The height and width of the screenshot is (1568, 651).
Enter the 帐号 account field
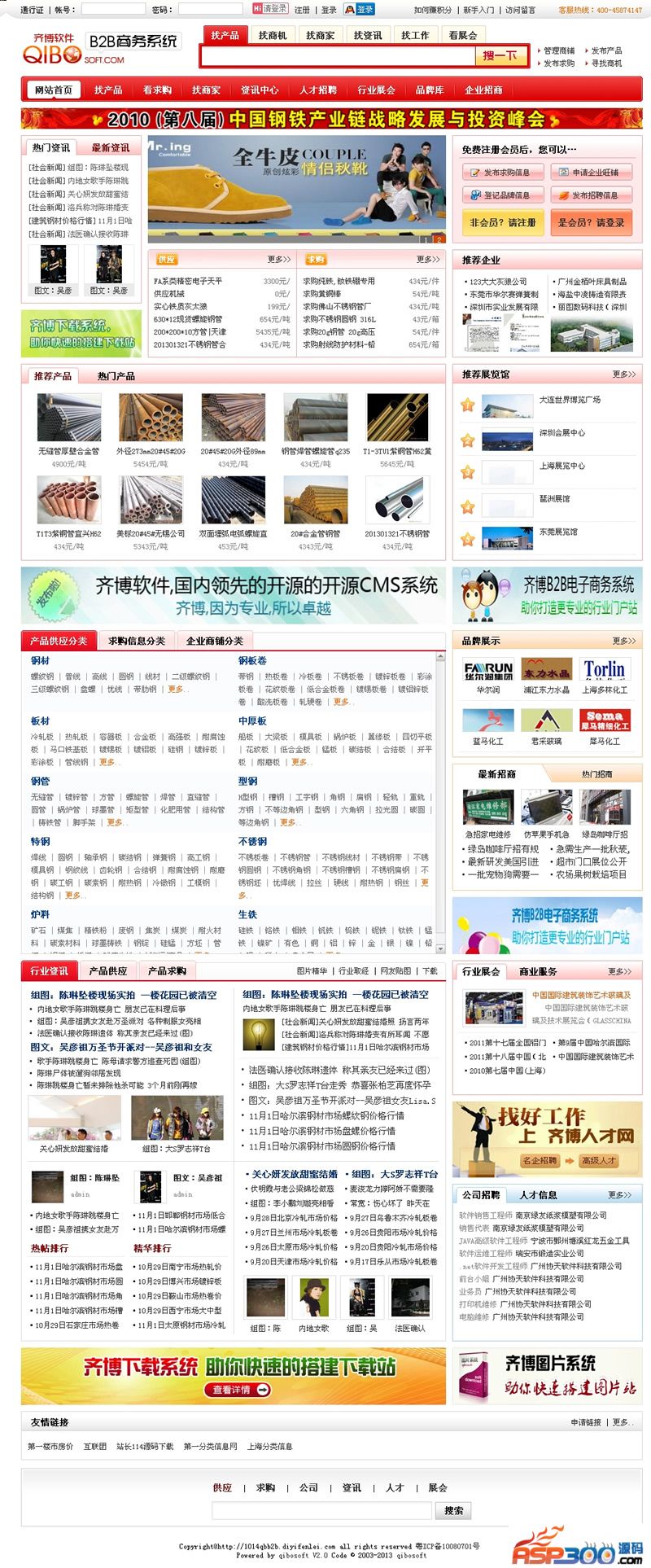tap(113, 9)
